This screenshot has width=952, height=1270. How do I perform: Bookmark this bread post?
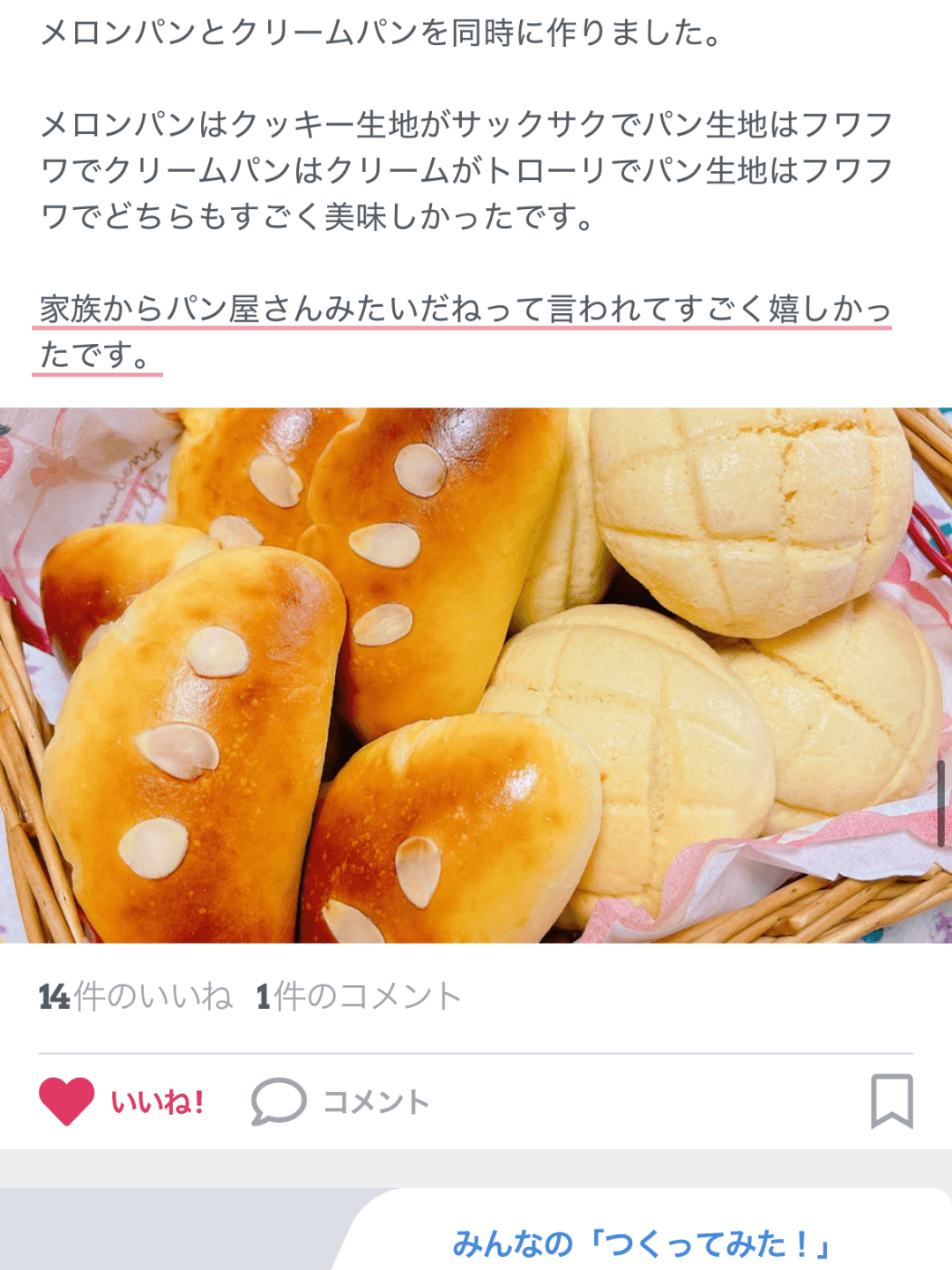(x=891, y=1101)
